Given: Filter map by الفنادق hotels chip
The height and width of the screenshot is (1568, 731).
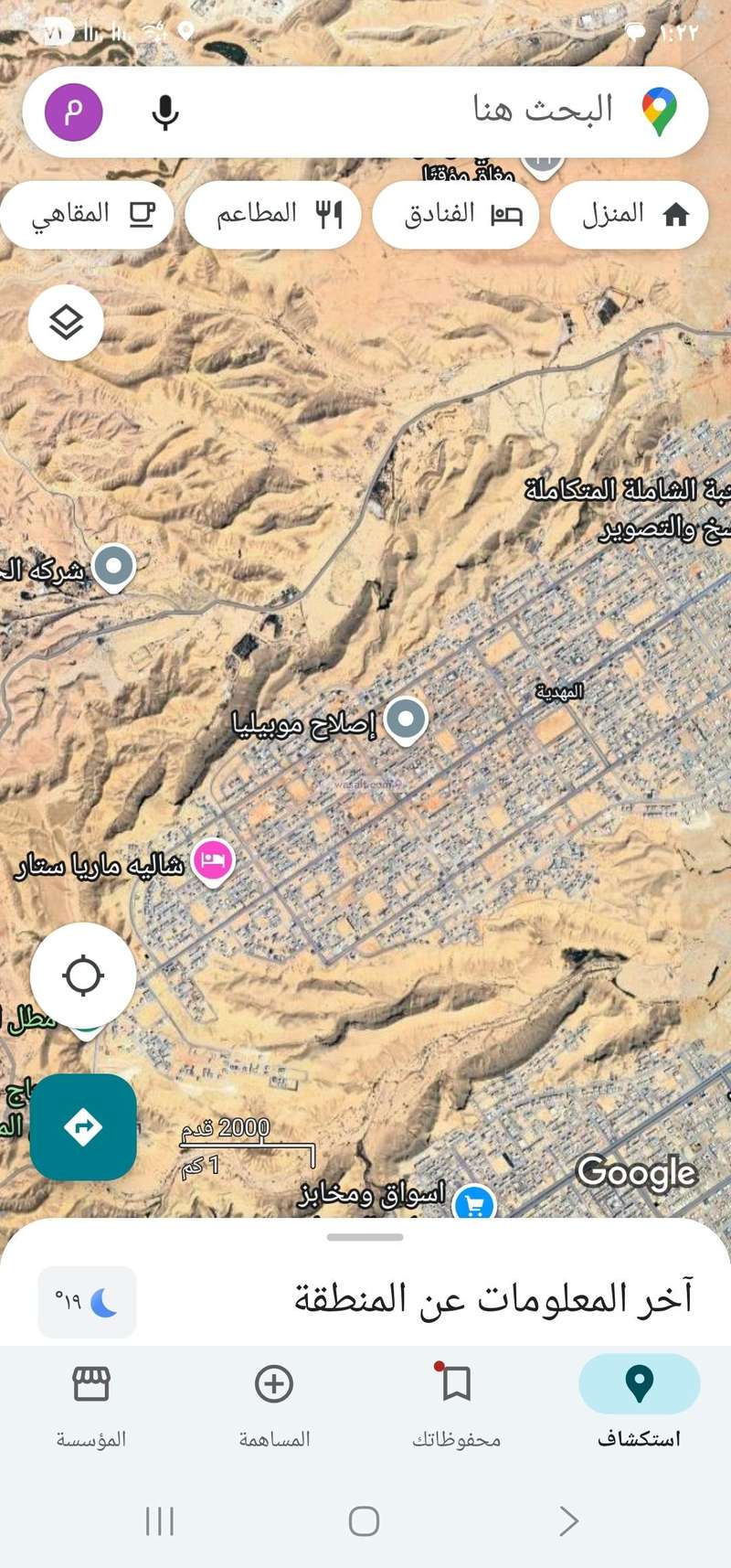Looking at the screenshot, I should click(455, 215).
